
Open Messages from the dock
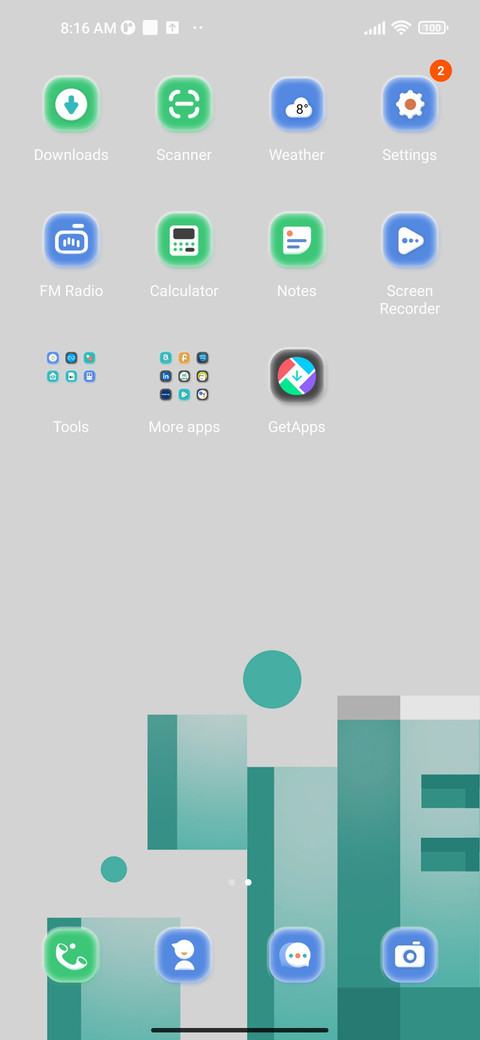[296, 955]
